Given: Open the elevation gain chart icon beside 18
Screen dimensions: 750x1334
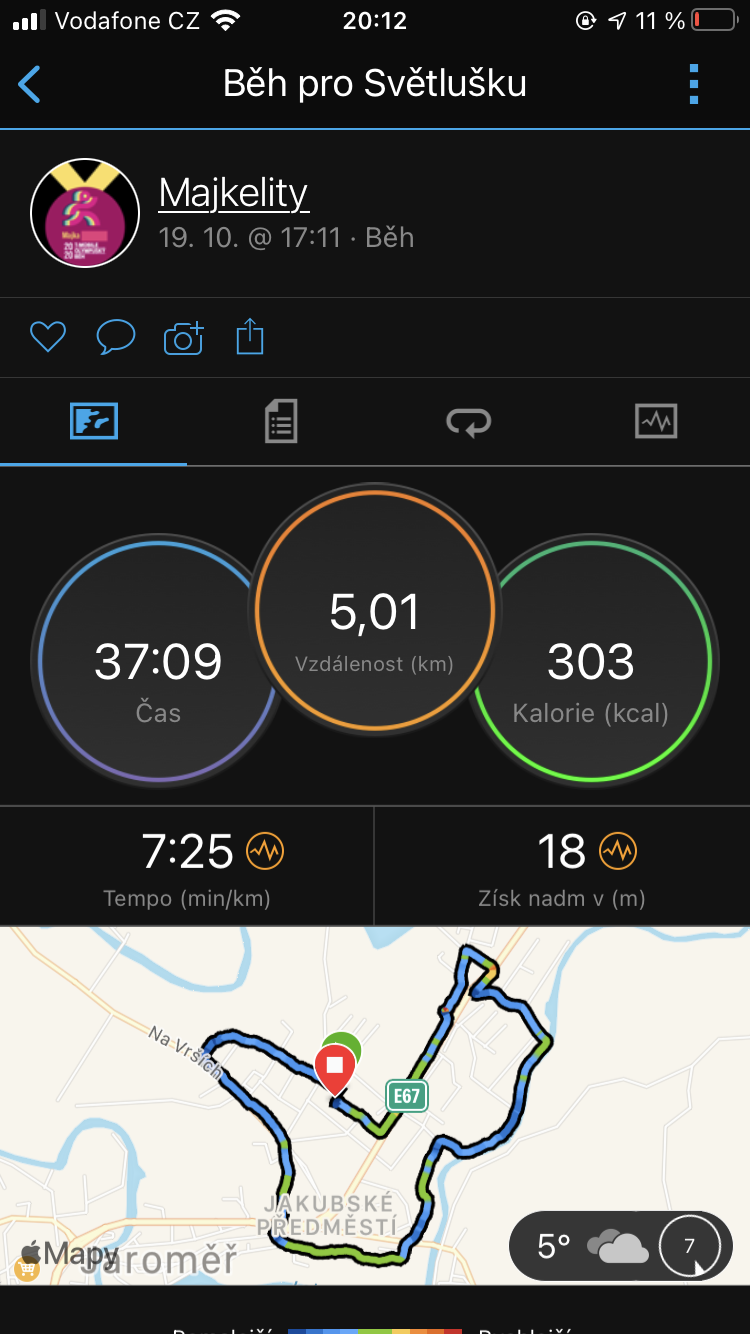Looking at the screenshot, I should click(x=618, y=852).
